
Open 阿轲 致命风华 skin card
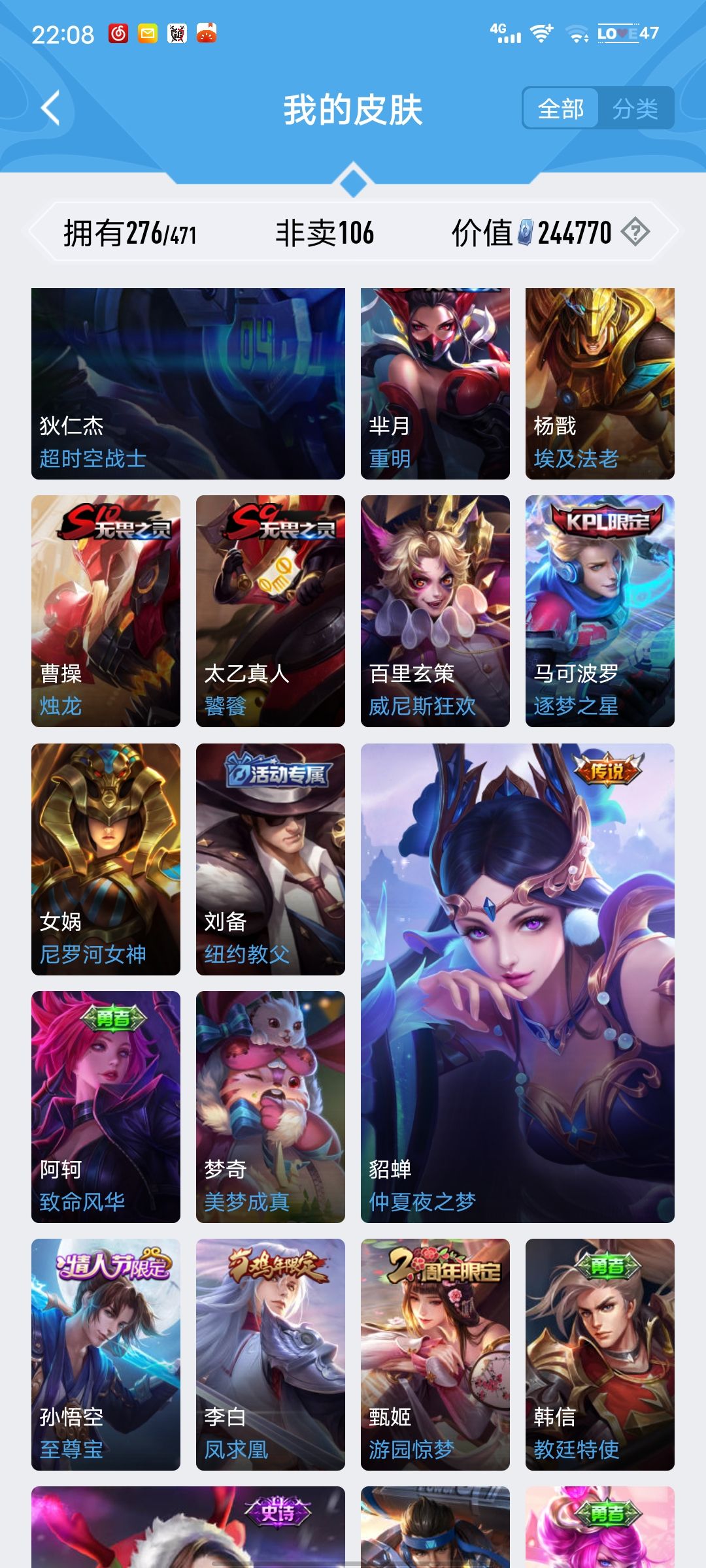coord(106,1107)
